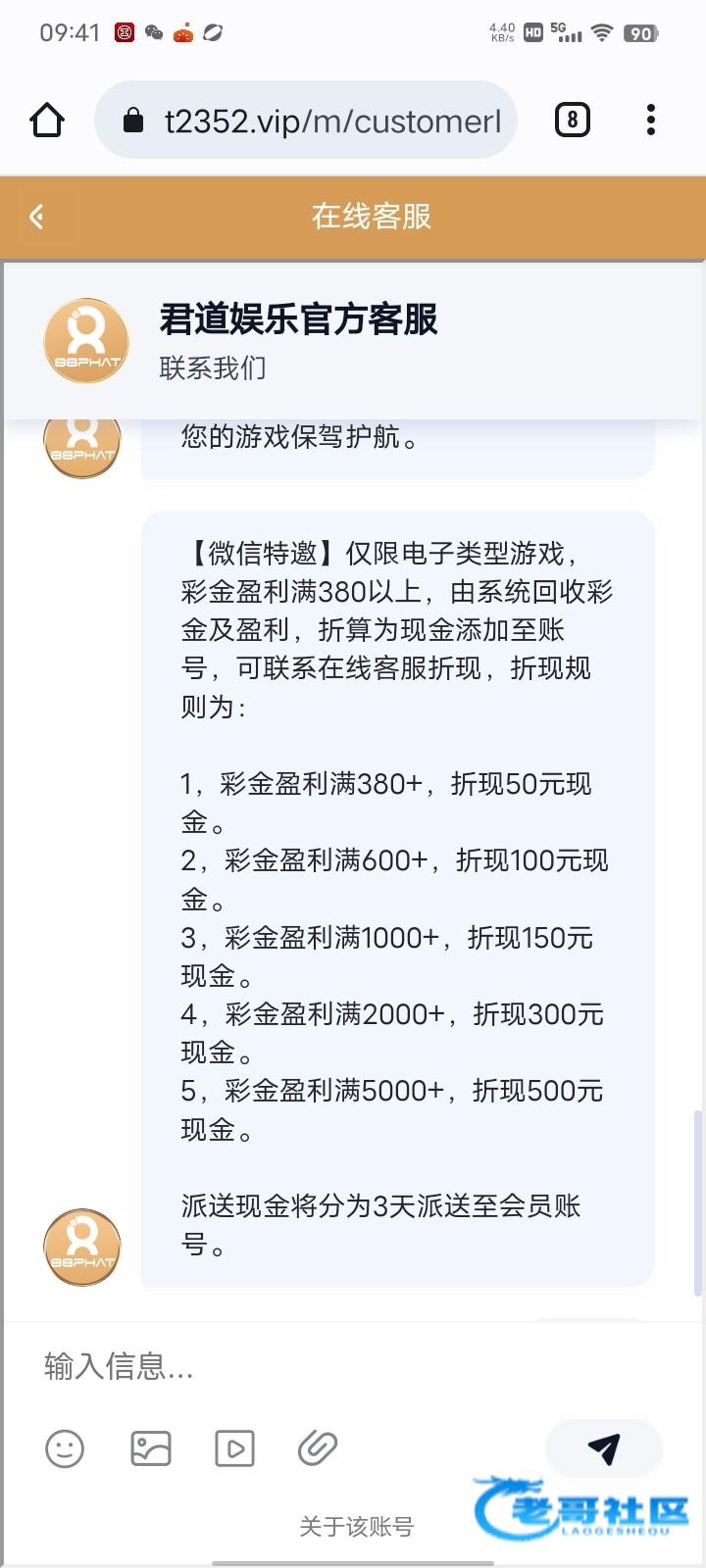Focus the 输入信息 message field
706x1568 pixels.
click(x=294, y=1365)
